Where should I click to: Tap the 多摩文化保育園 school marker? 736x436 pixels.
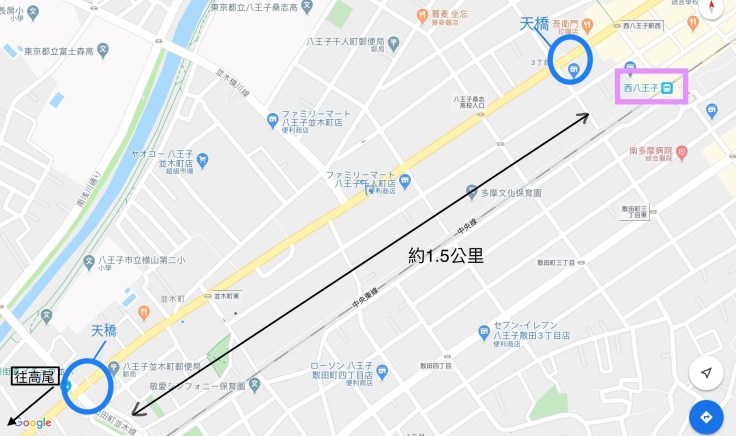pos(471,192)
